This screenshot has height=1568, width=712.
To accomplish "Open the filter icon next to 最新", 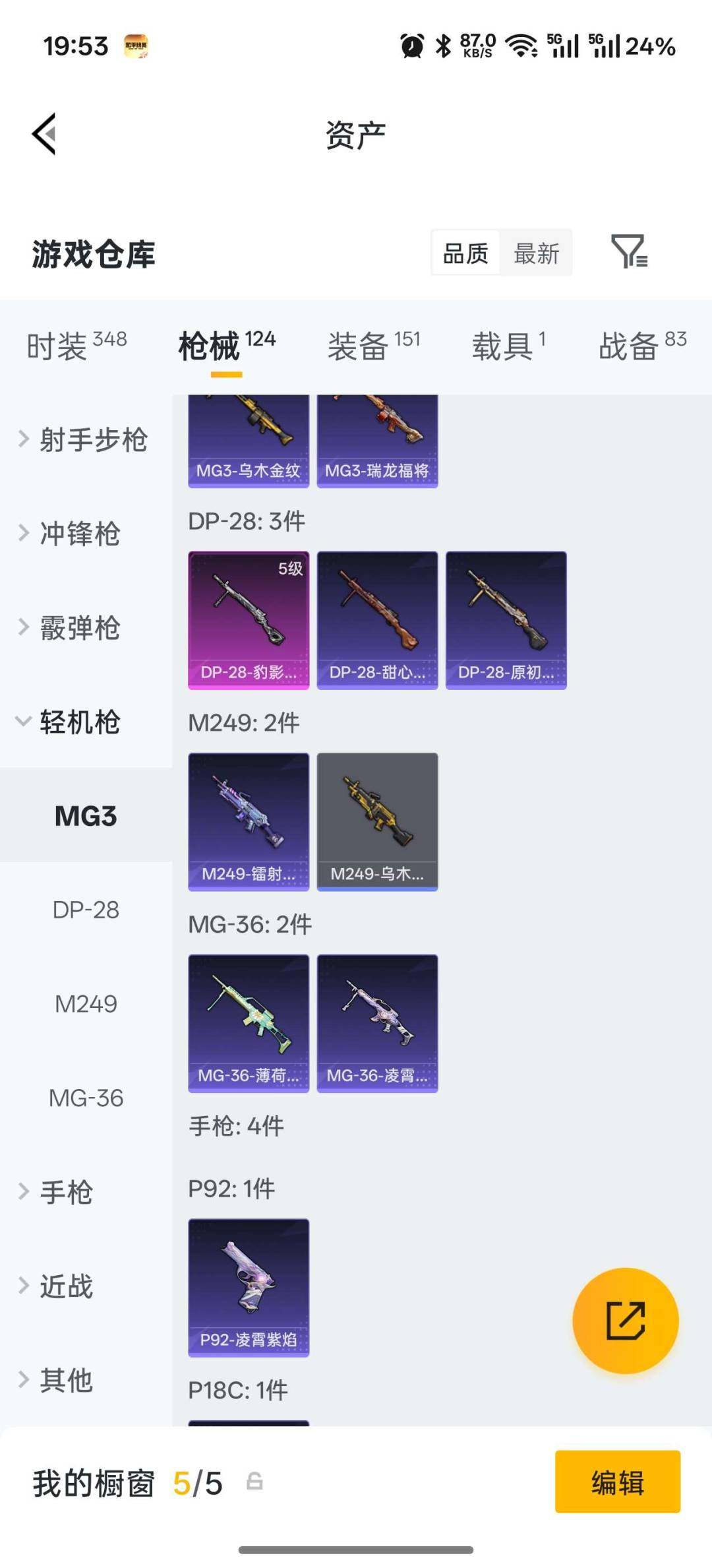I will [x=629, y=252].
